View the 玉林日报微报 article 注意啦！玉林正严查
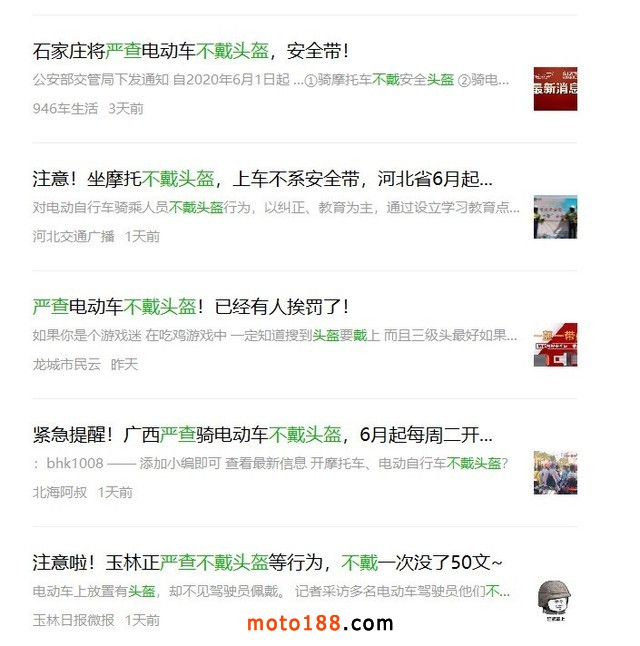 click(267, 562)
